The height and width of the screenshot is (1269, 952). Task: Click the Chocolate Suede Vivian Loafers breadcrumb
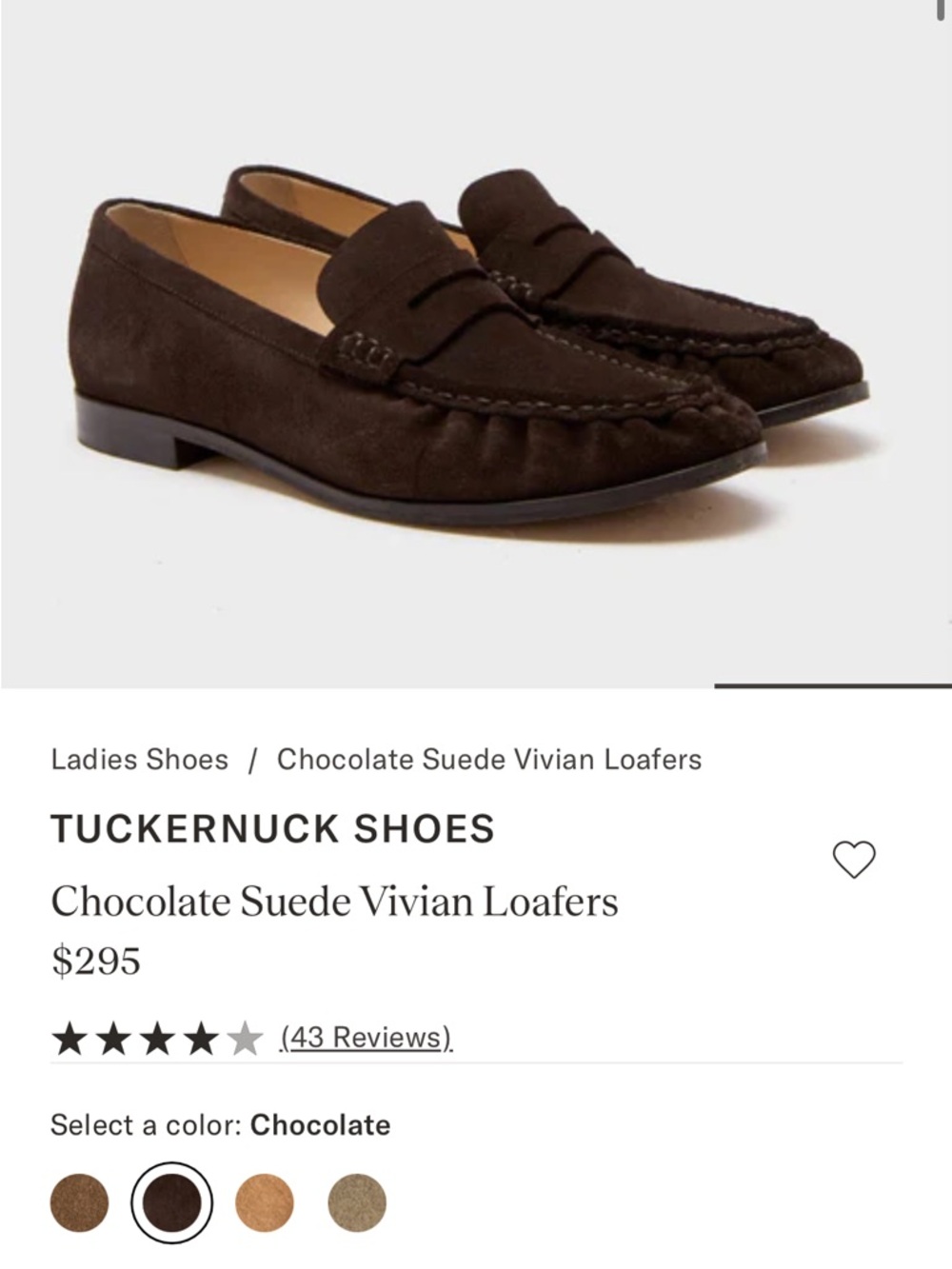point(488,760)
